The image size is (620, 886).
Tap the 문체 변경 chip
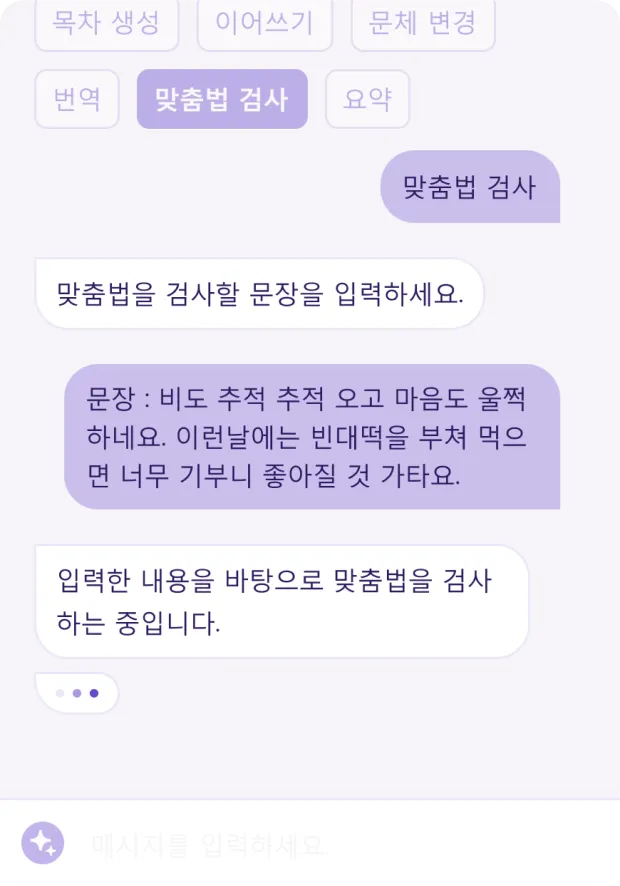pyautogui.click(x=422, y=24)
